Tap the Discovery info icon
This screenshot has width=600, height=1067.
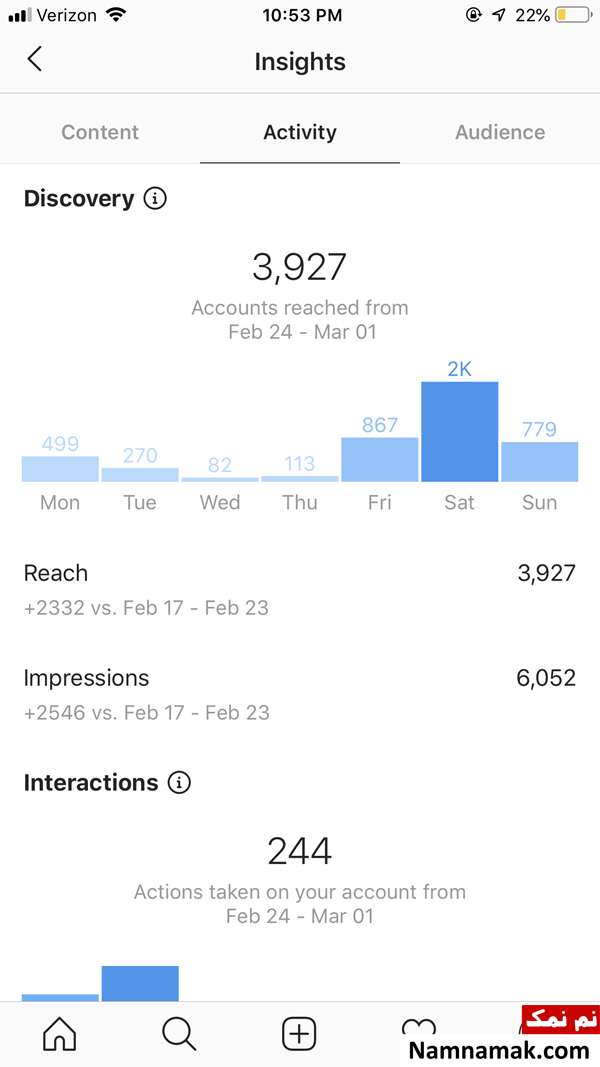155,199
